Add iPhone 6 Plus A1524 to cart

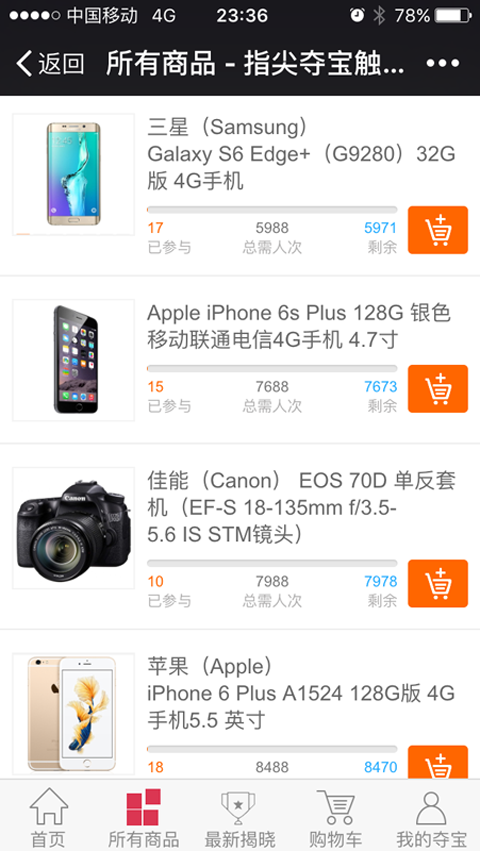click(x=438, y=762)
